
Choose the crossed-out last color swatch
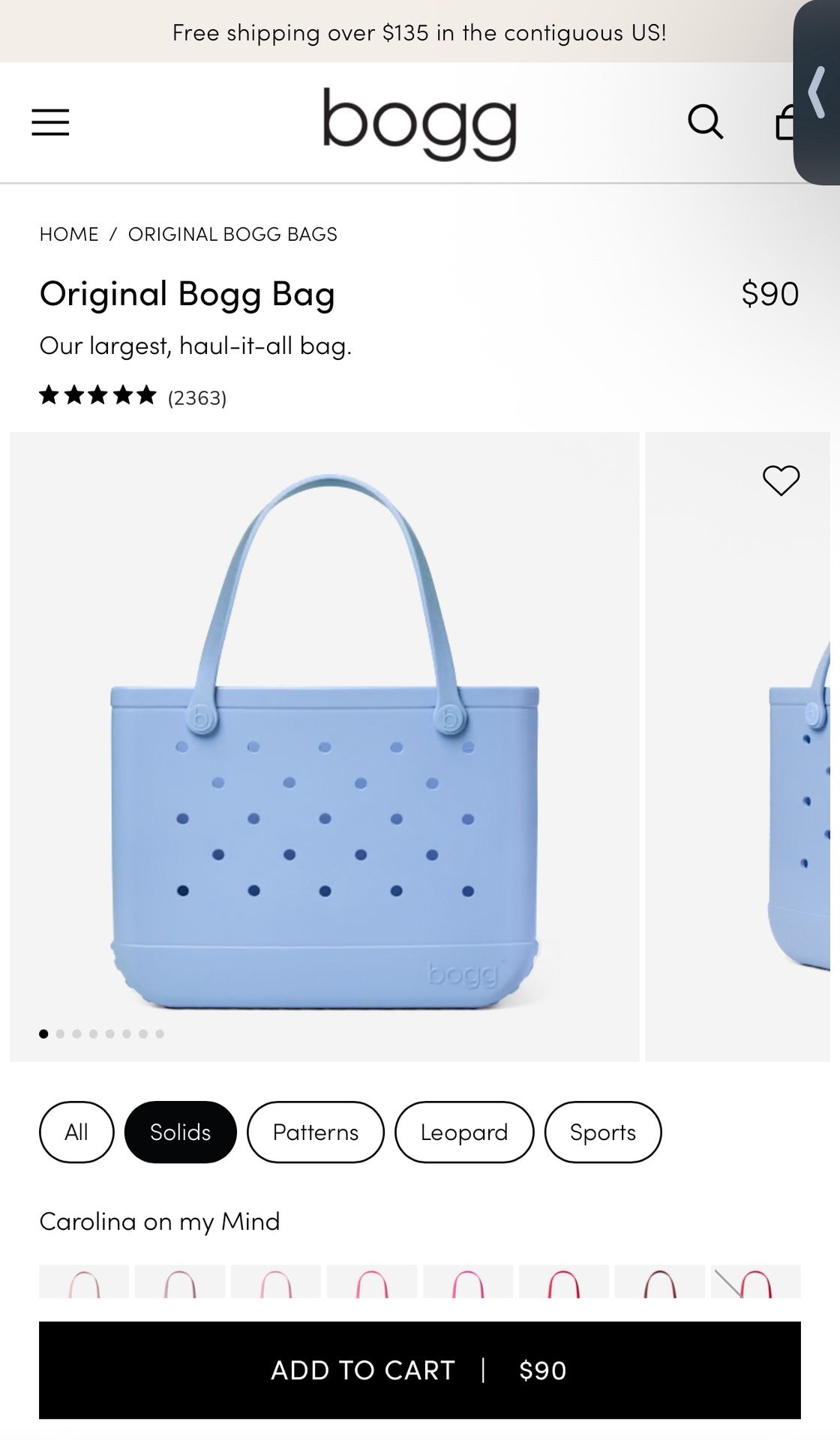pos(755,1282)
